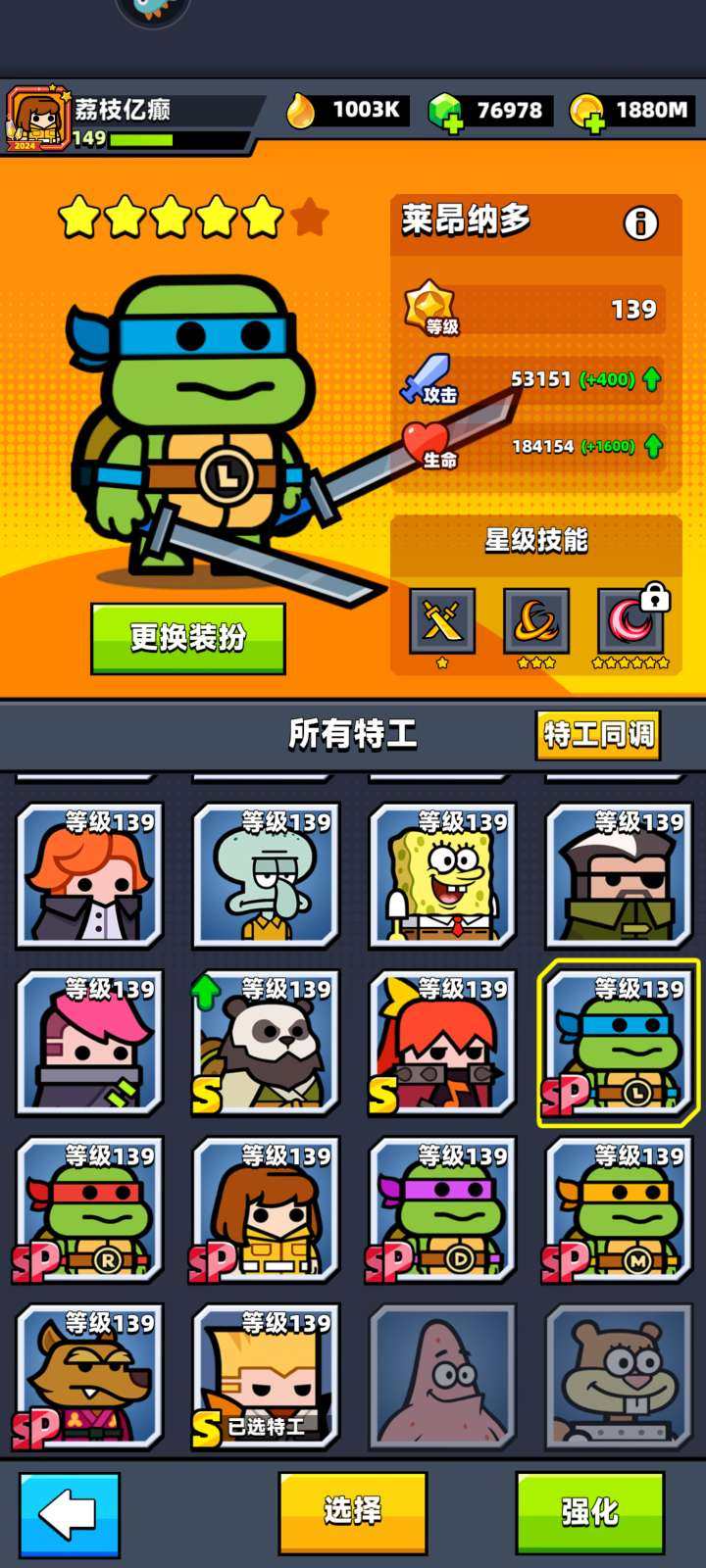Open the 特工同调 panel
Viewport: 706px width, 1568px height.
(x=599, y=732)
